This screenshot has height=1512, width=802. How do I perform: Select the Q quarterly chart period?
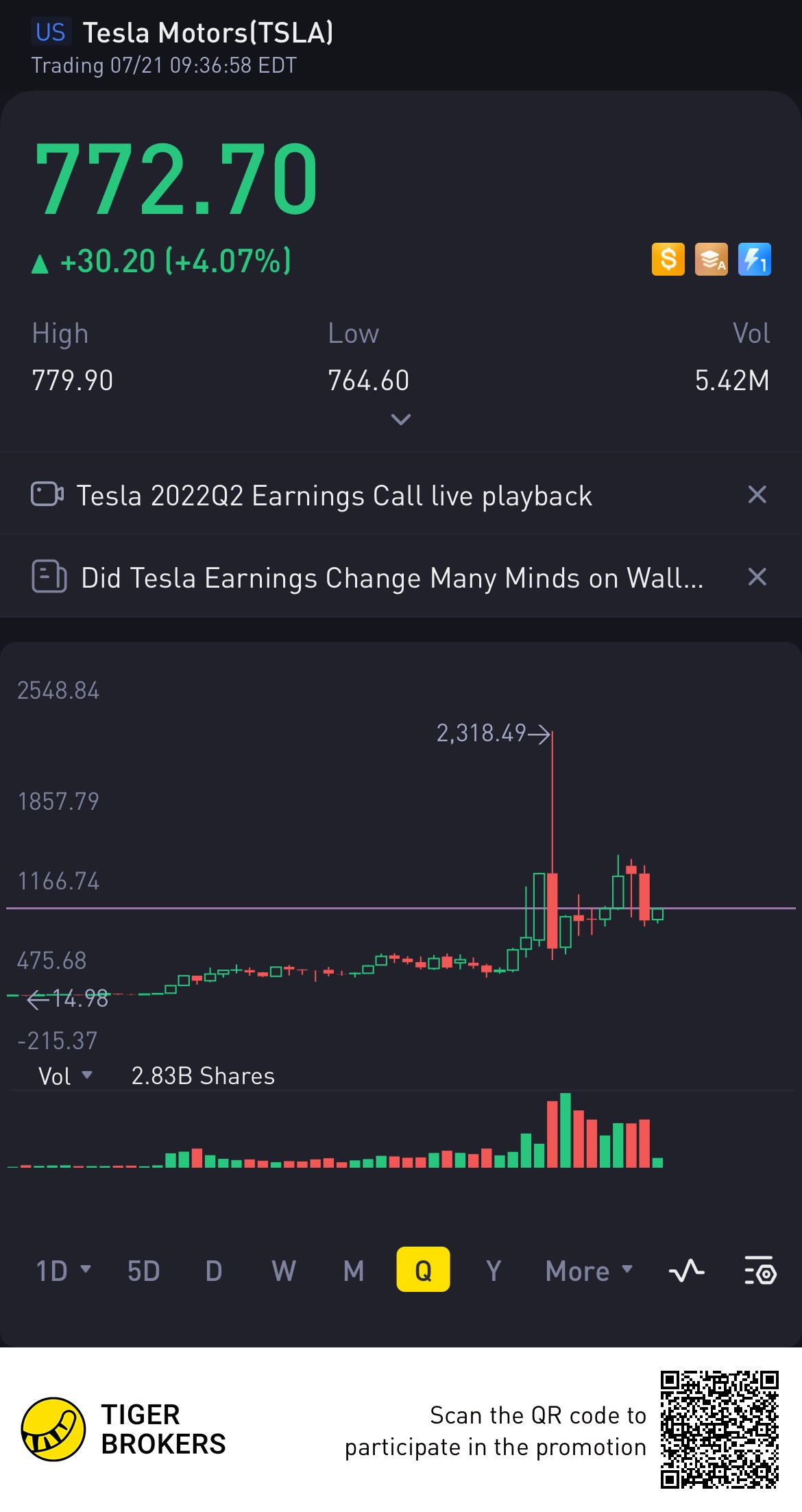(x=423, y=1270)
